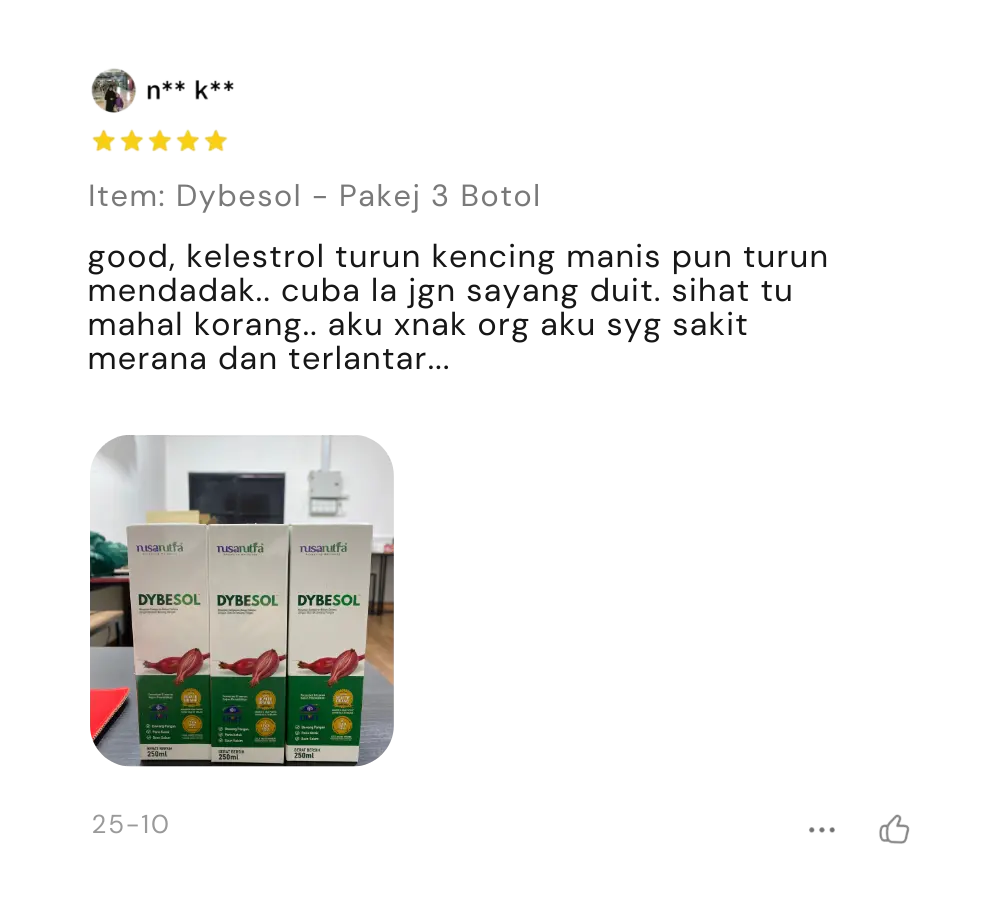View reviewer n** k** profile picture

[114, 91]
